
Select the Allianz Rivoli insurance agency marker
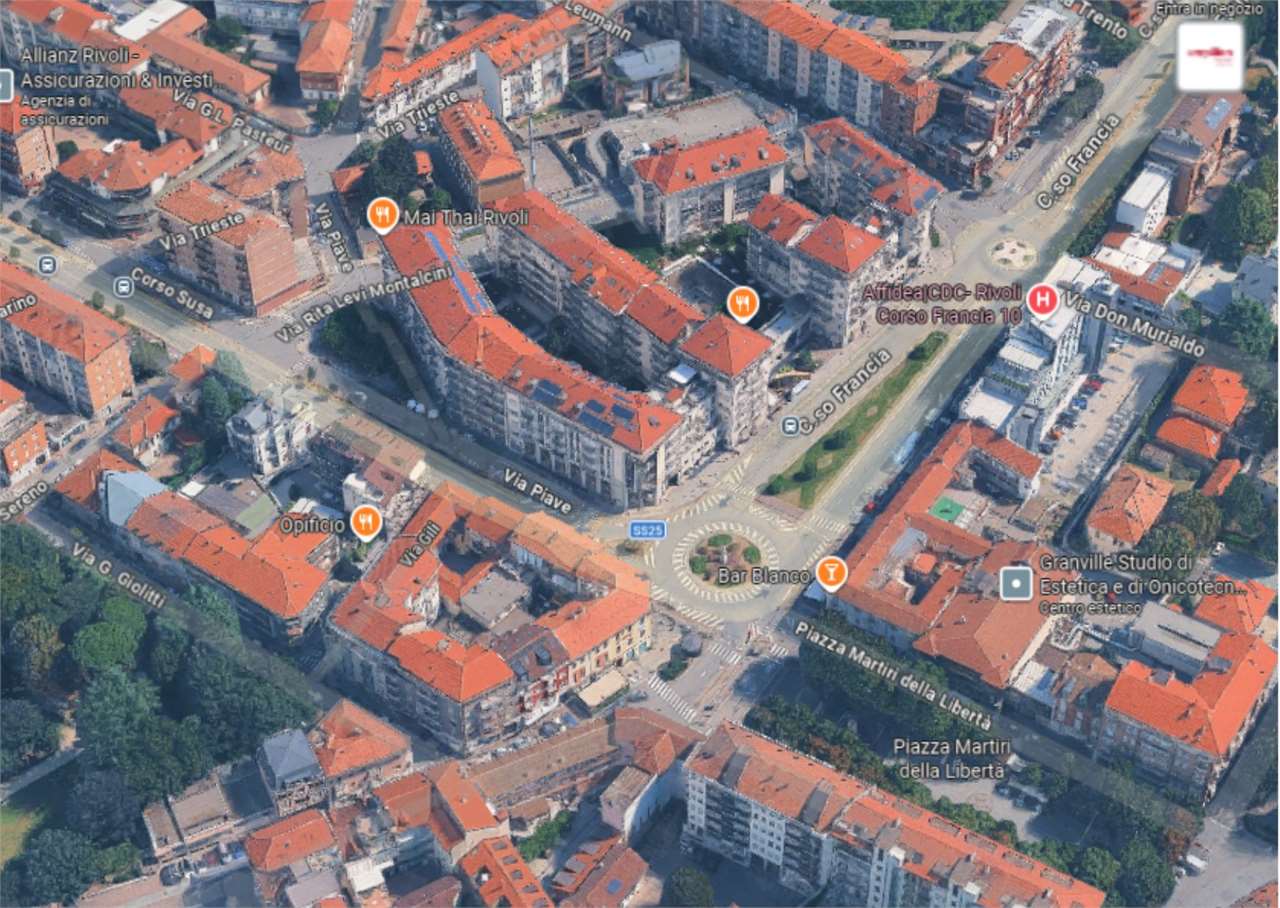pos(5,85)
